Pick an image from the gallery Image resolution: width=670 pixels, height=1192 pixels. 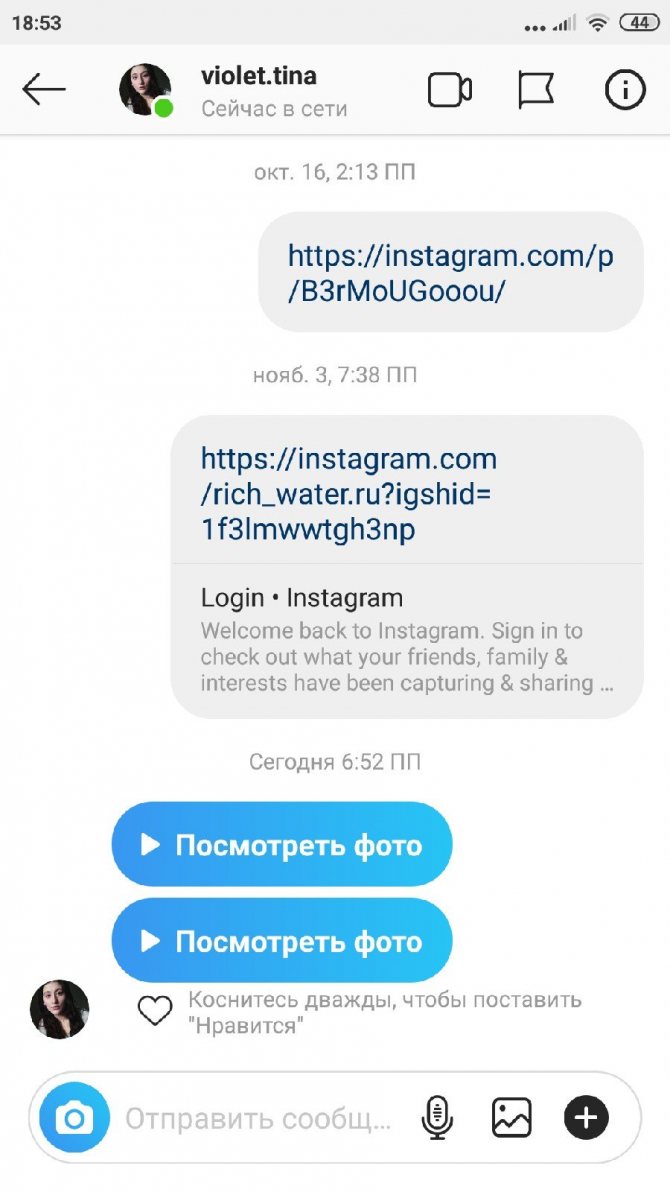(x=512, y=1117)
